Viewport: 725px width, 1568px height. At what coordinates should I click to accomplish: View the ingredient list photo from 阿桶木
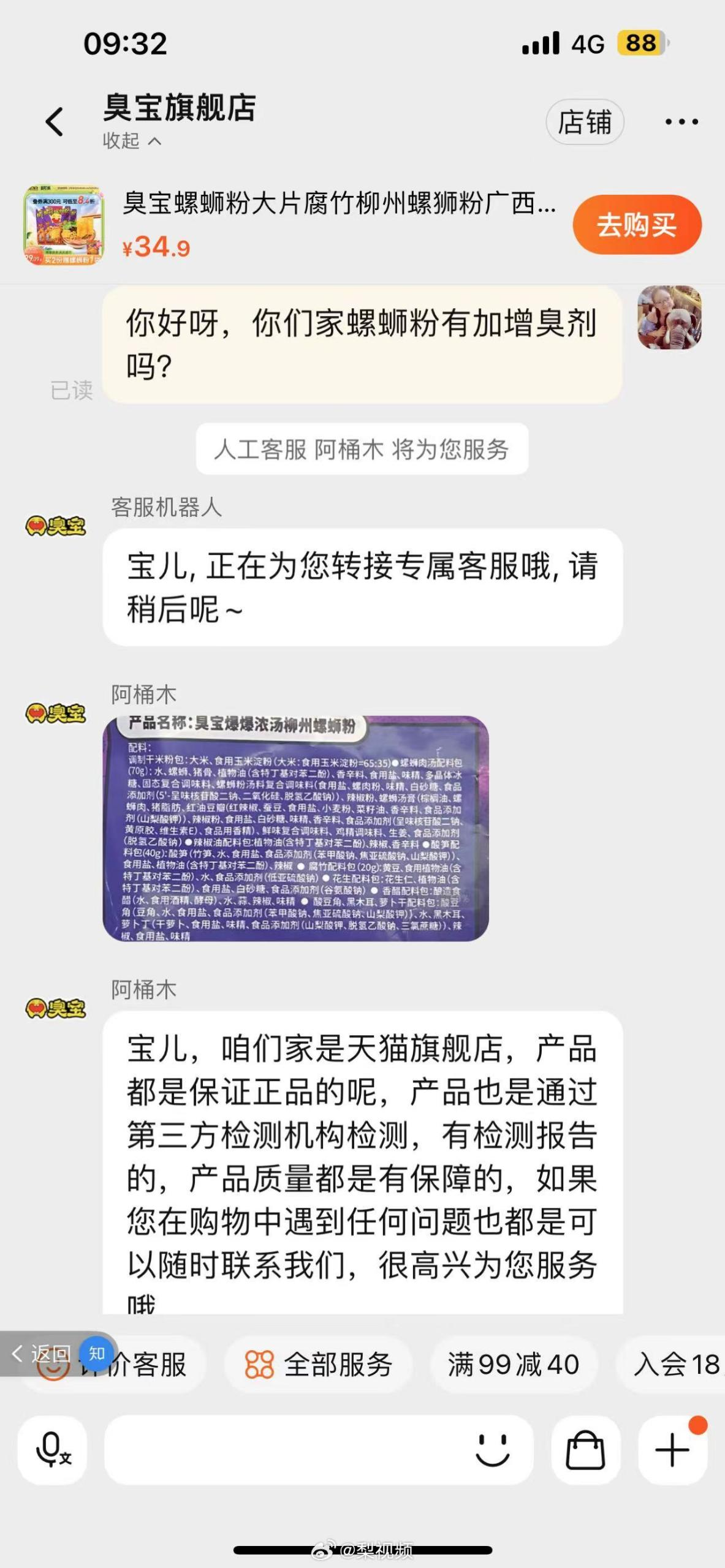tap(295, 827)
